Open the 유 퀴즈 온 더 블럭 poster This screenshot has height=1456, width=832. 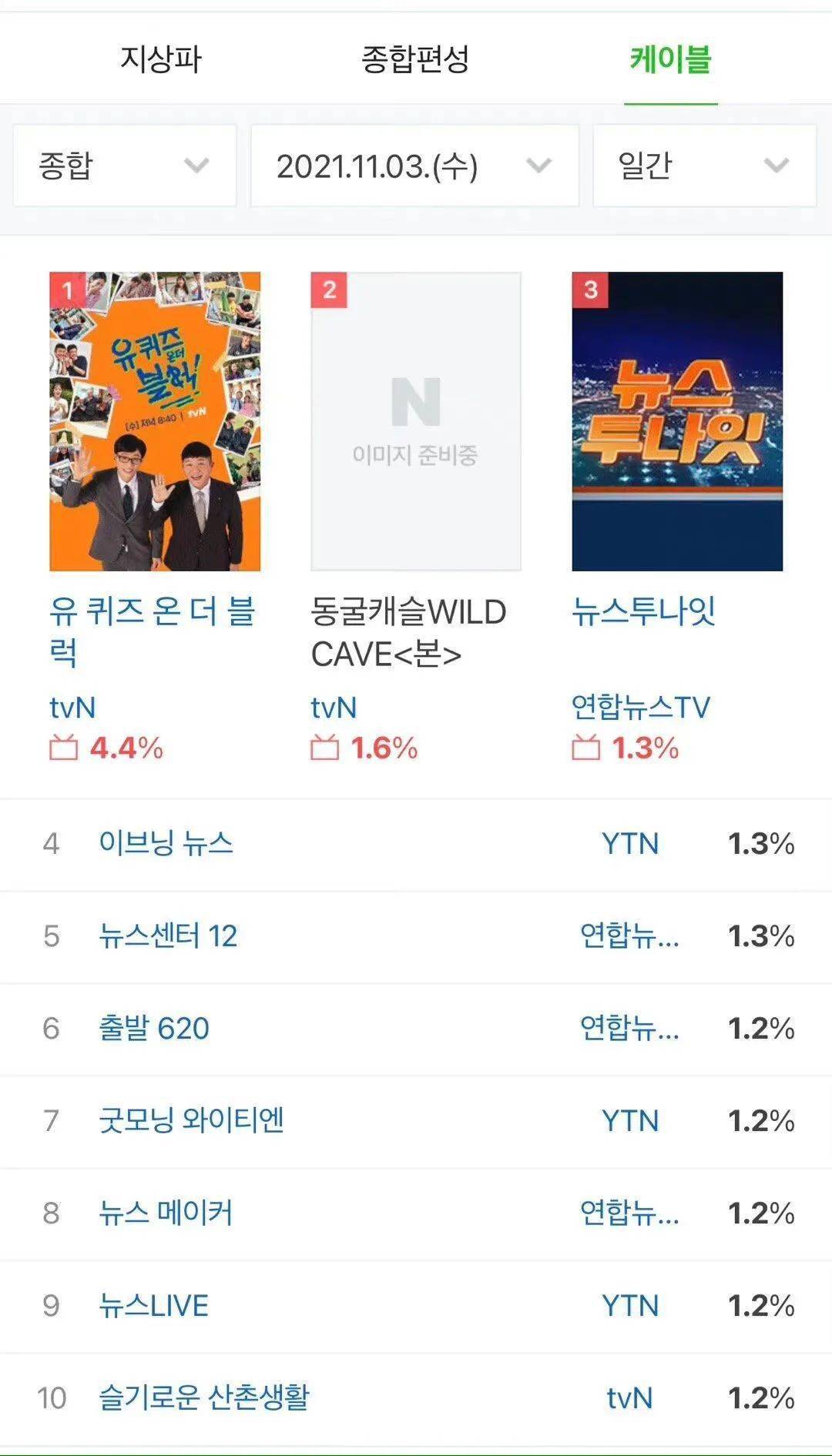155,421
